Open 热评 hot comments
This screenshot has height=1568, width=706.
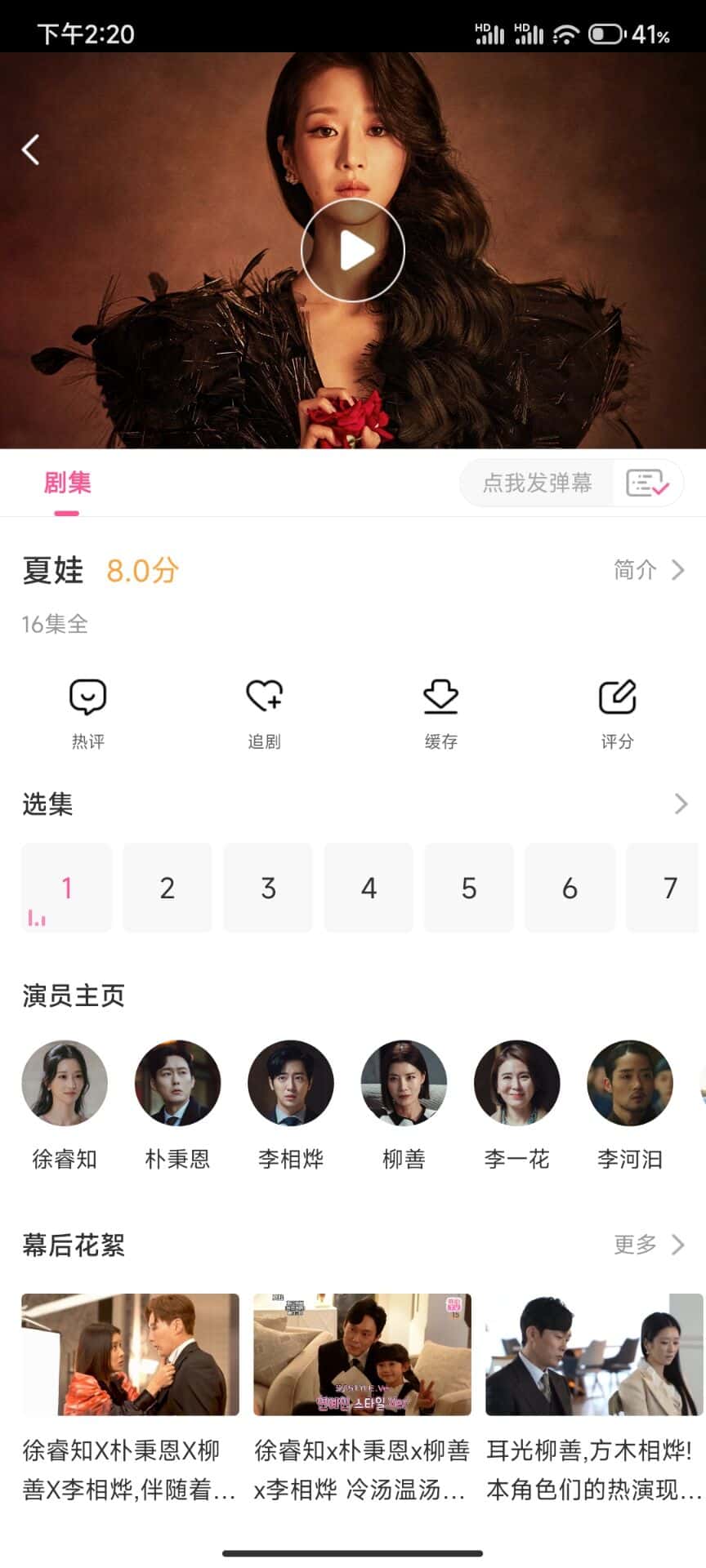click(88, 712)
